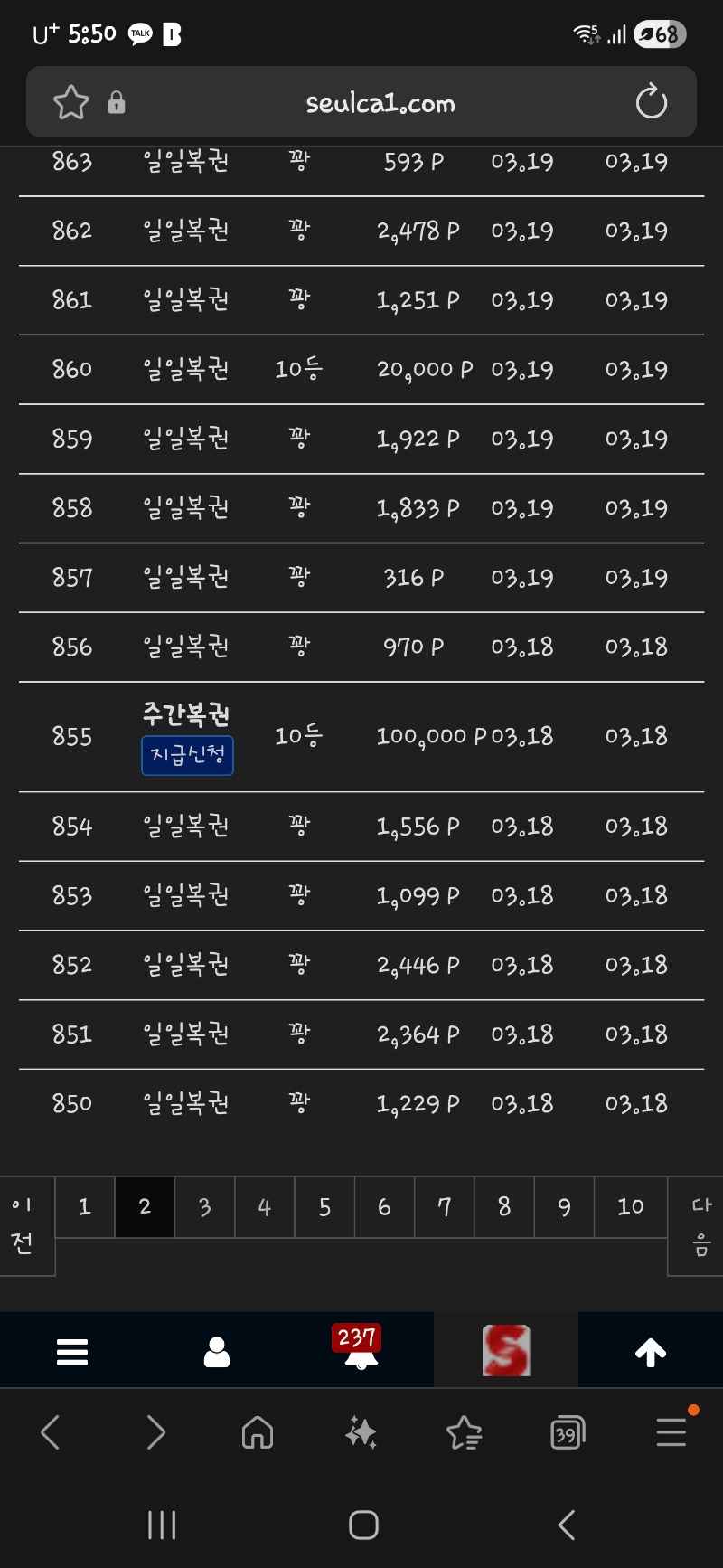Open the browser's three-line menu

coord(671,1432)
